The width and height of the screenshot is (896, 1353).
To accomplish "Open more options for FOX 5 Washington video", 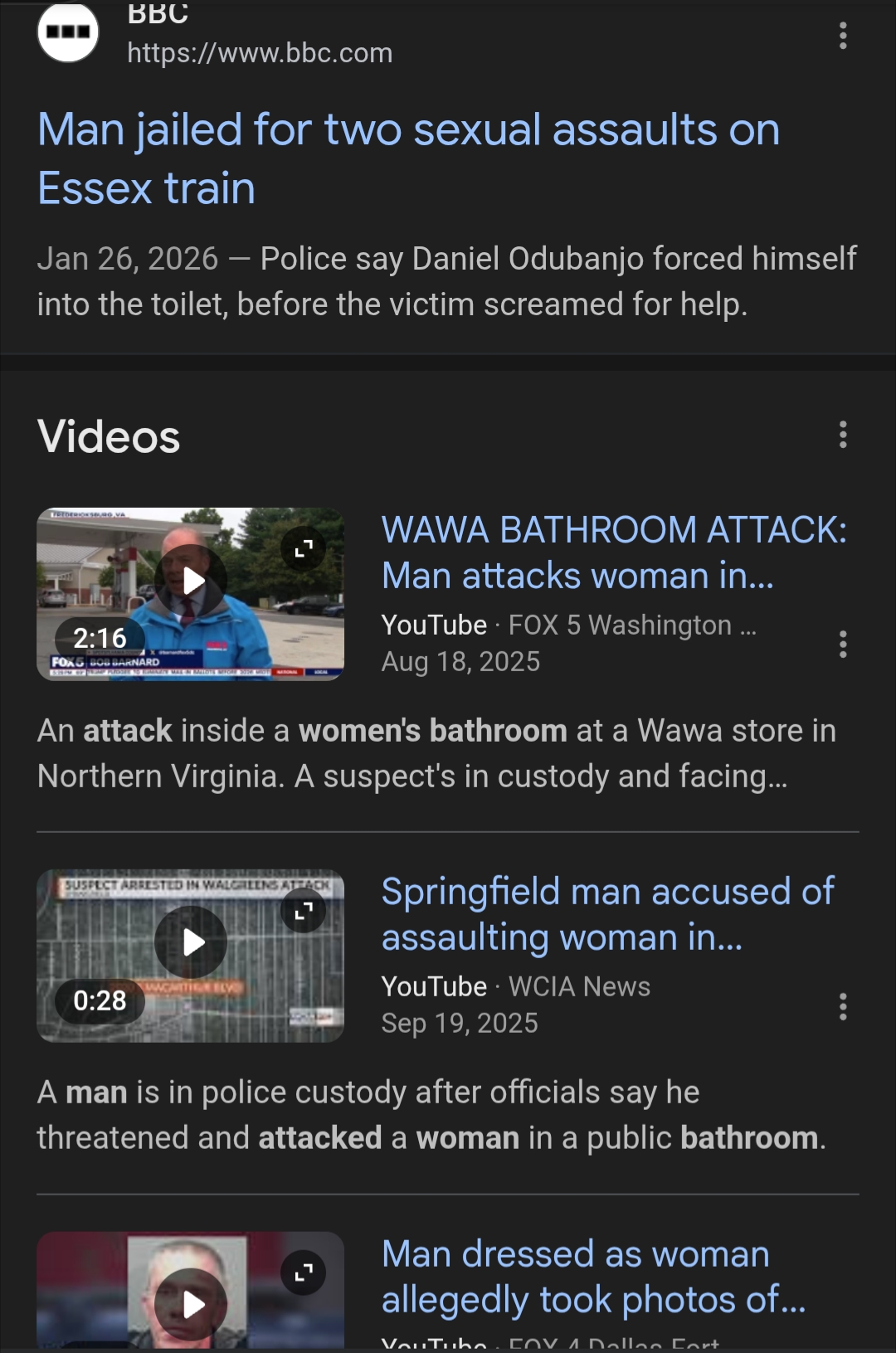I will coord(843,644).
